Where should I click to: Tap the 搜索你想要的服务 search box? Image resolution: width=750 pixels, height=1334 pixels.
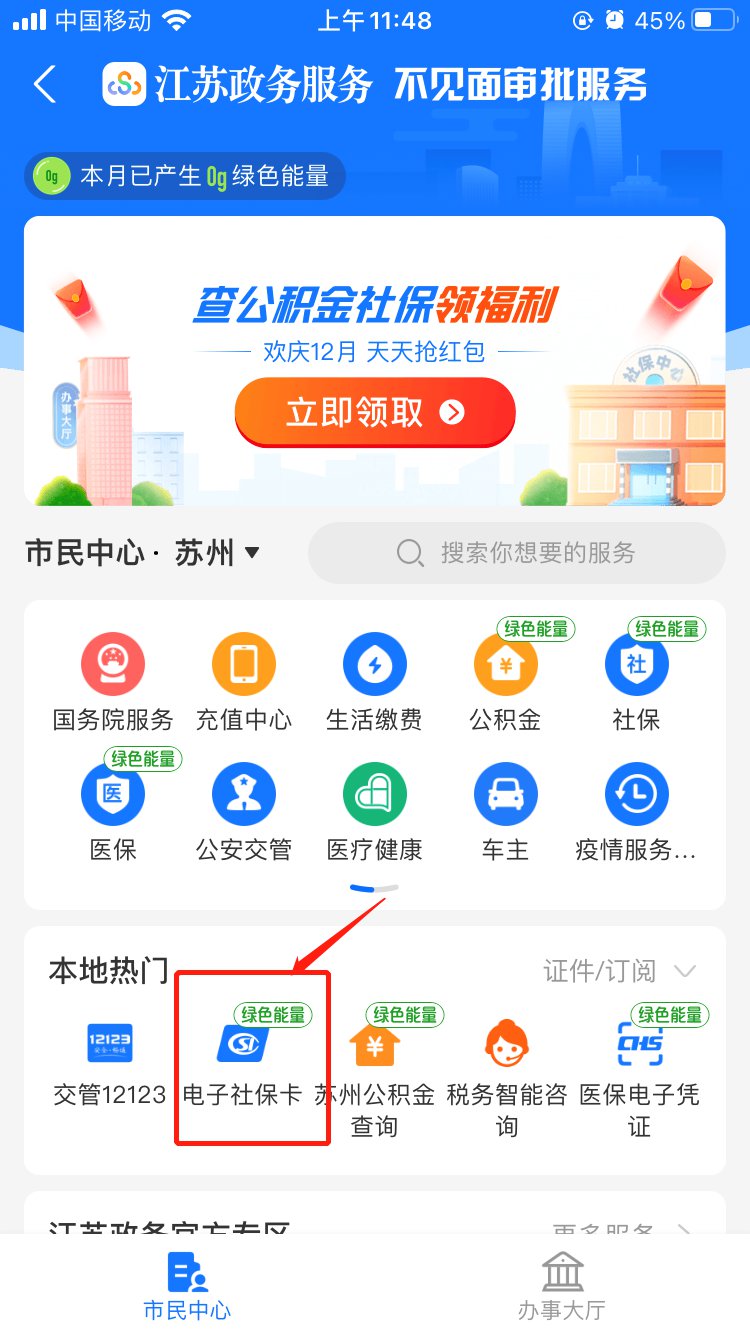(516, 553)
